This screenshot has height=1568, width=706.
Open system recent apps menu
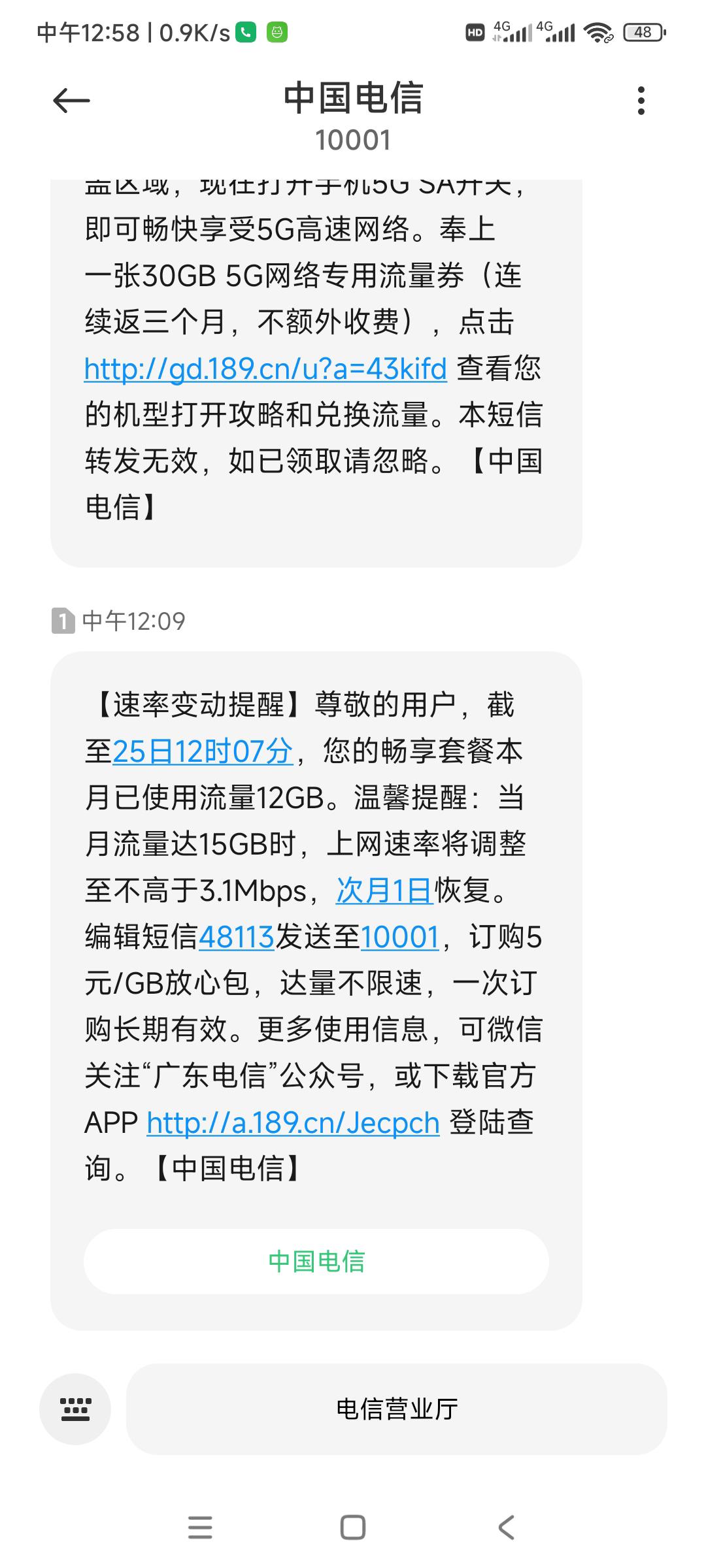pos(200,1527)
